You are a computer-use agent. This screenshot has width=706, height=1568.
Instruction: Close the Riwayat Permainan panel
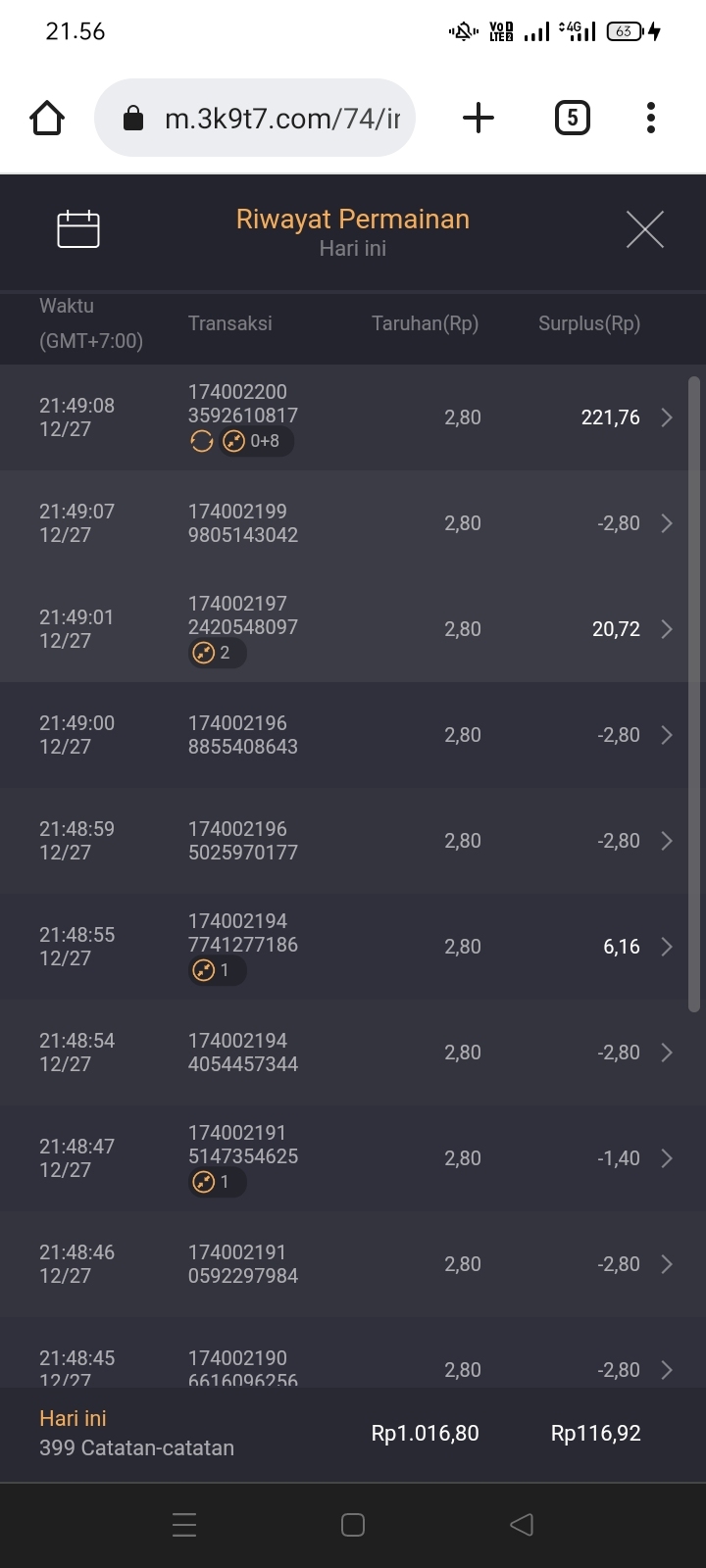(x=644, y=229)
